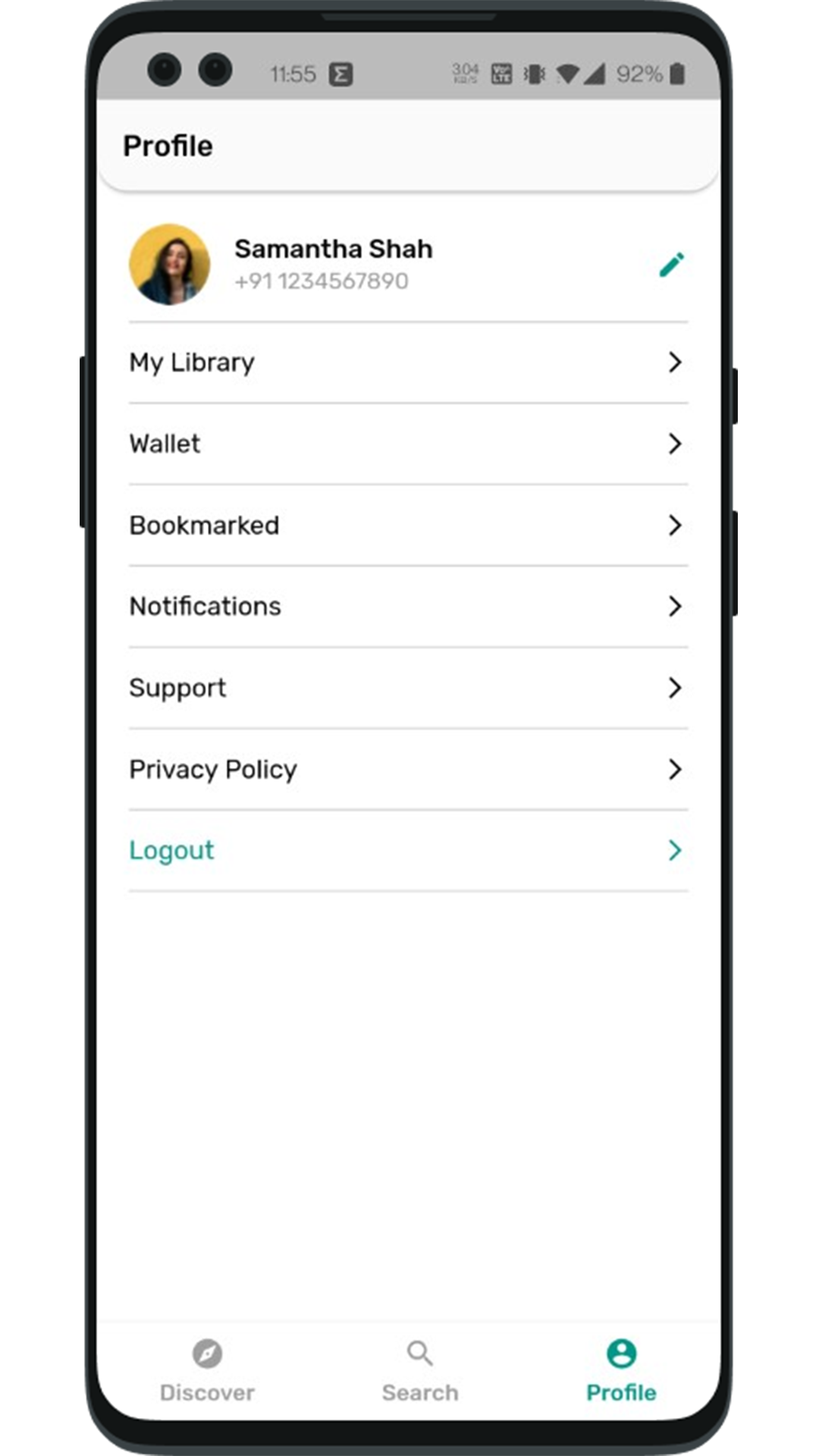The image size is (819, 1456).
Task: Open the Wallet row
Action: pos(409,444)
